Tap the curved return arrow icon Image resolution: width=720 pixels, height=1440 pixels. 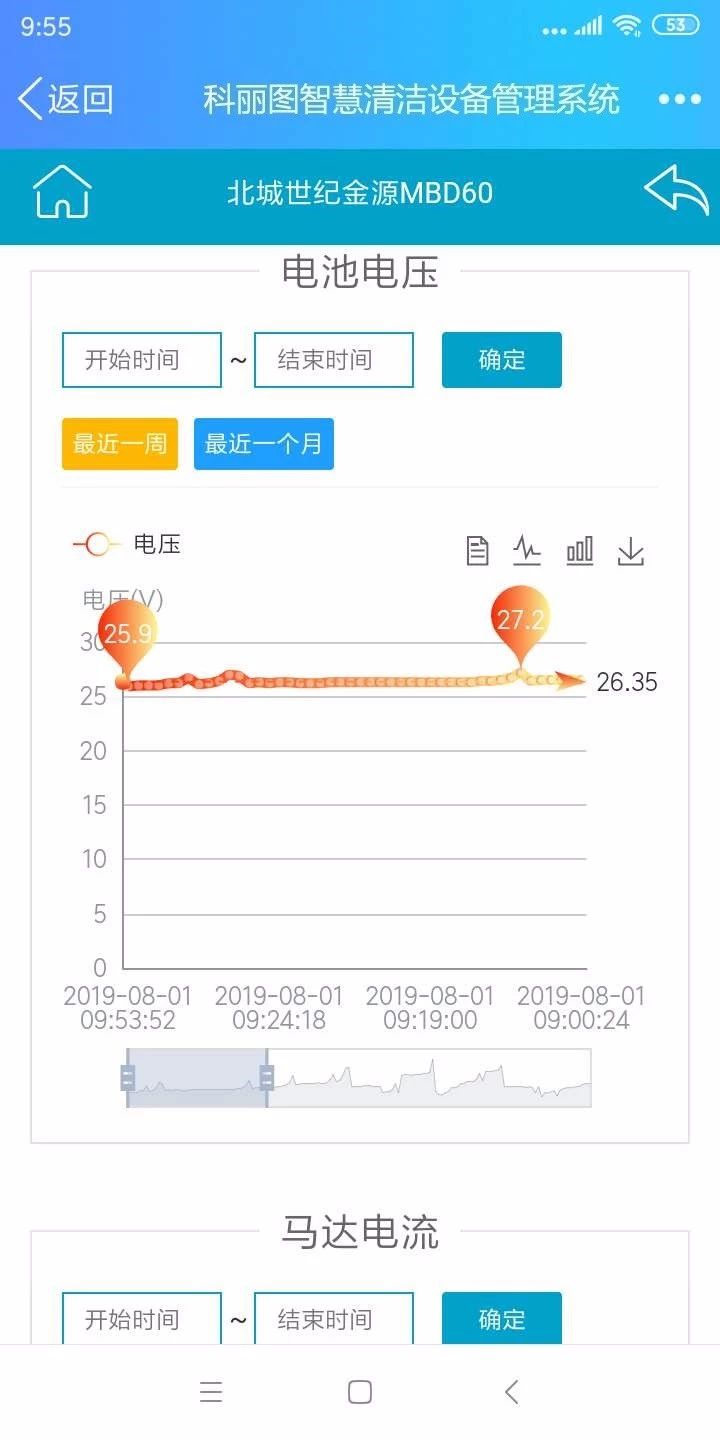[676, 190]
